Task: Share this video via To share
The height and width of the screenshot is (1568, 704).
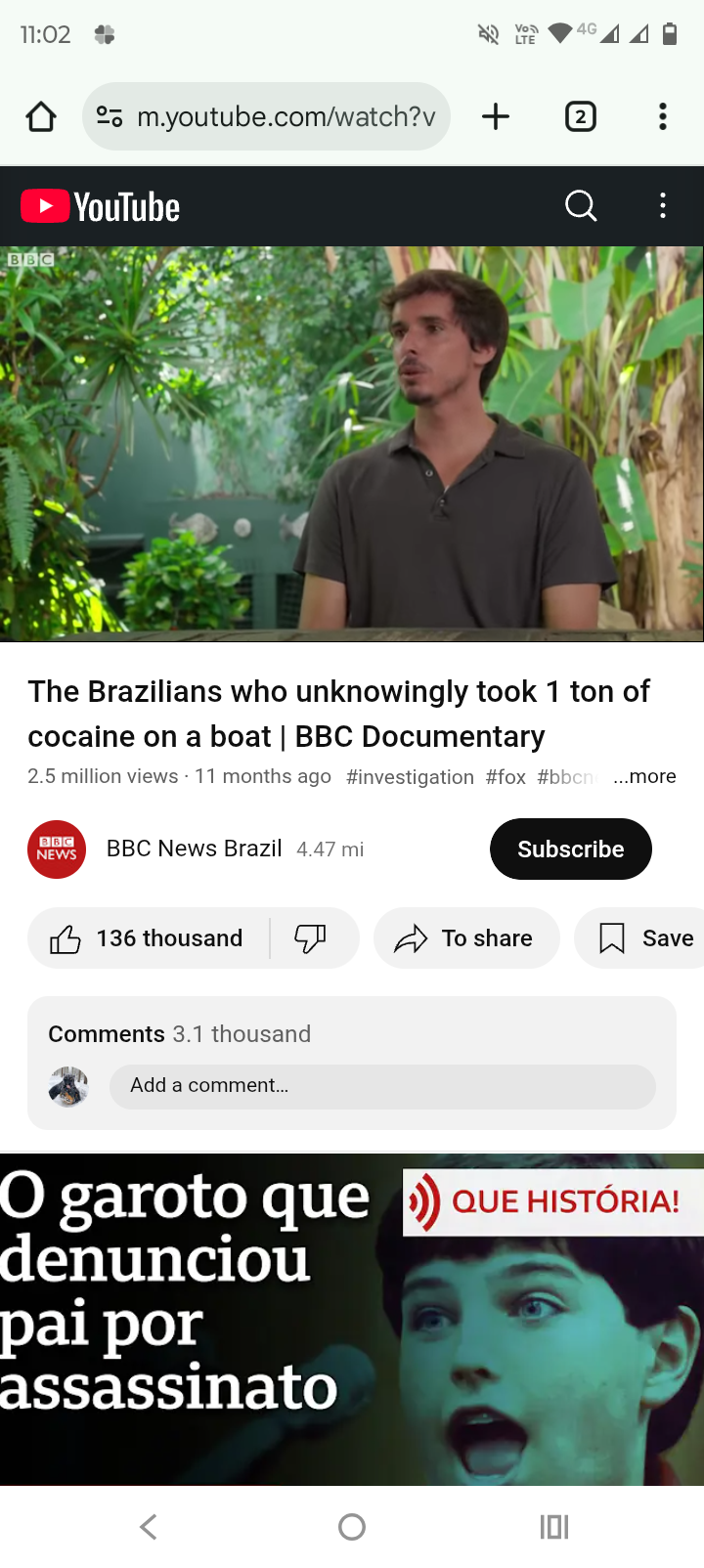Action: [465, 938]
